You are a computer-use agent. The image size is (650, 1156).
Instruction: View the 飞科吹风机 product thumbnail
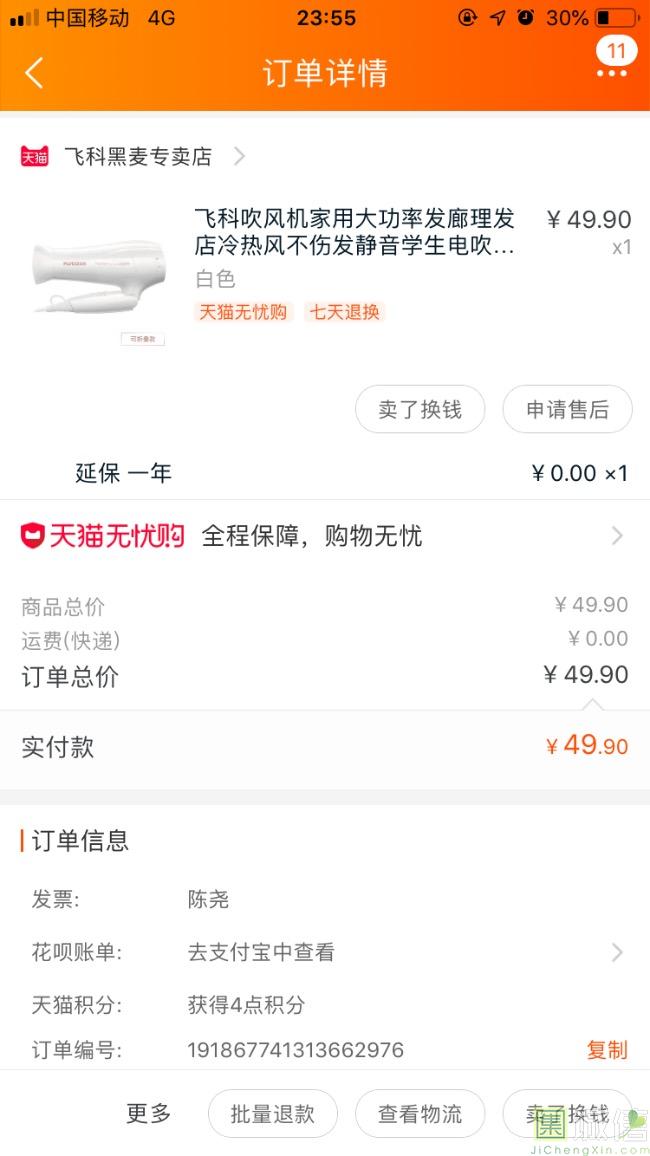point(96,274)
